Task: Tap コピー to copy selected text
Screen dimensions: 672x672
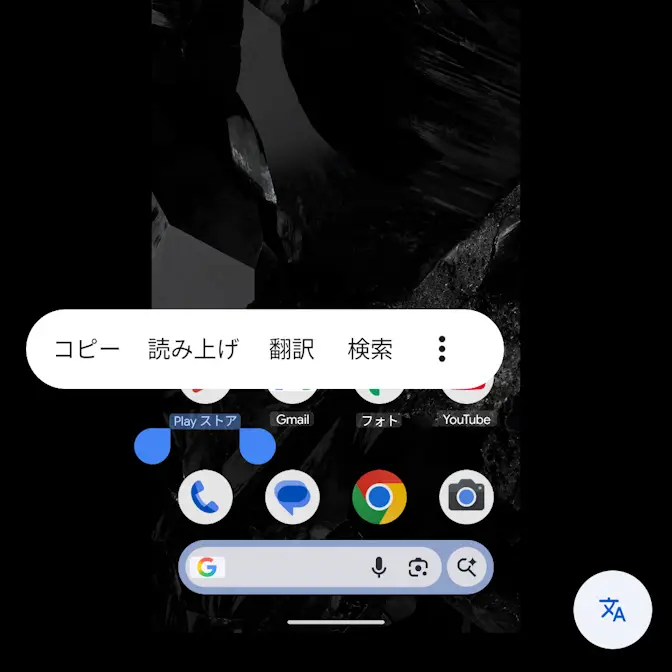Action: 86,349
